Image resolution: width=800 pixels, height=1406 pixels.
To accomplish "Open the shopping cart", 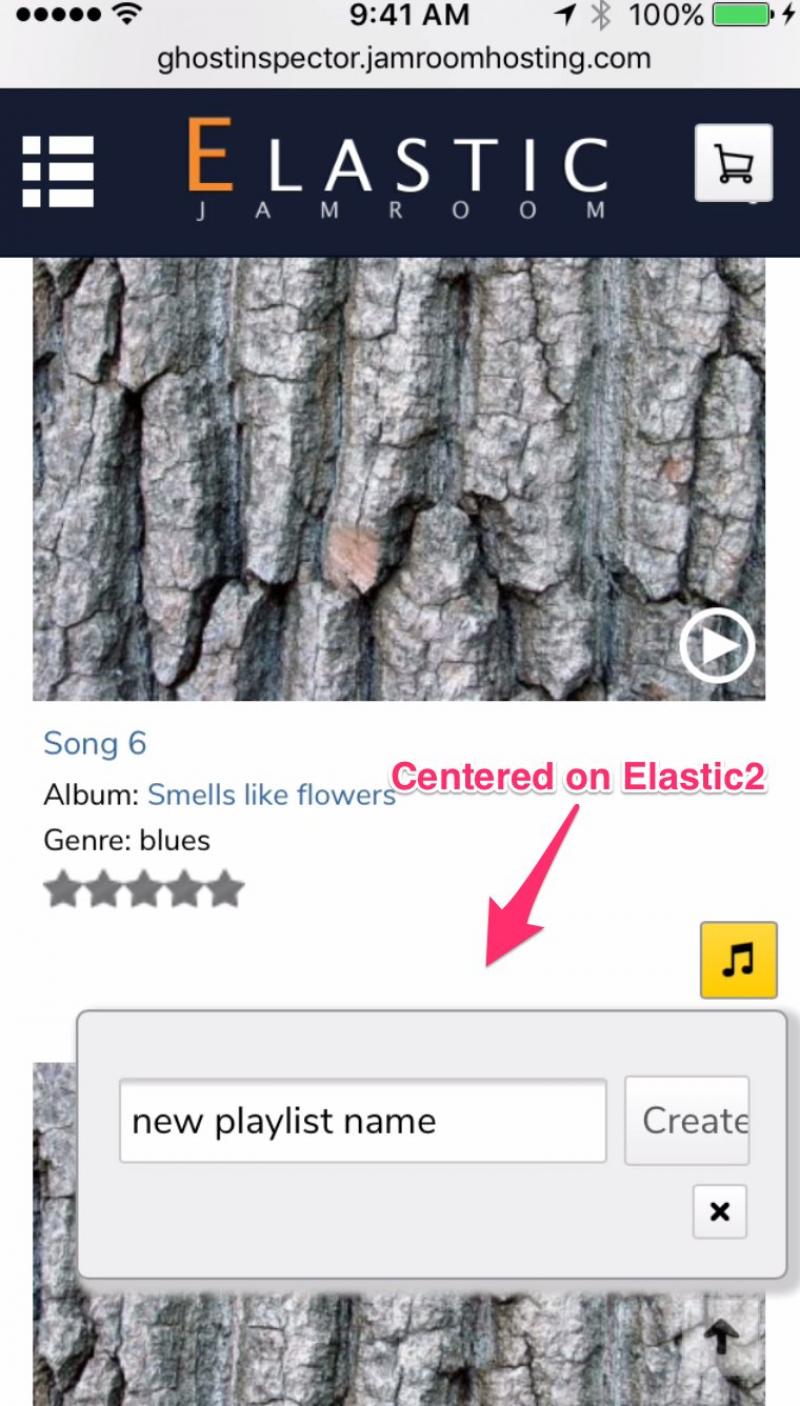I will (x=733, y=164).
